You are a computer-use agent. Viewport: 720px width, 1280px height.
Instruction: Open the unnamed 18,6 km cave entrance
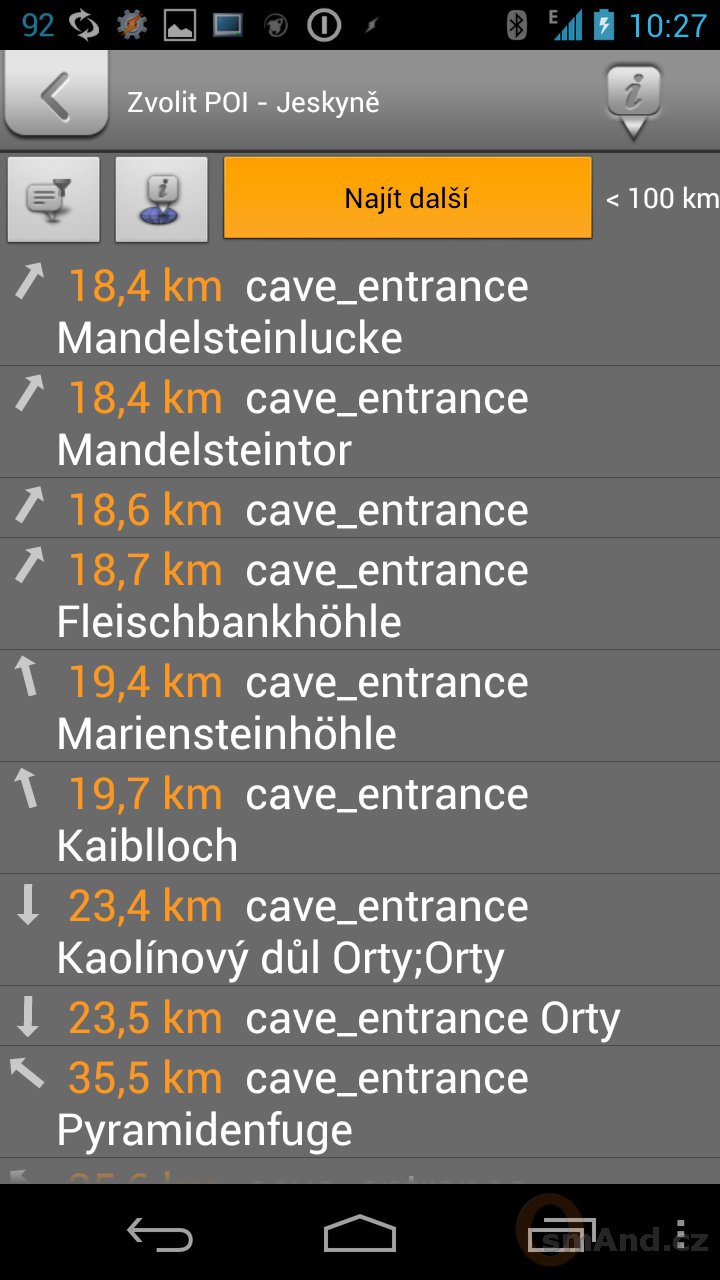point(360,508)
